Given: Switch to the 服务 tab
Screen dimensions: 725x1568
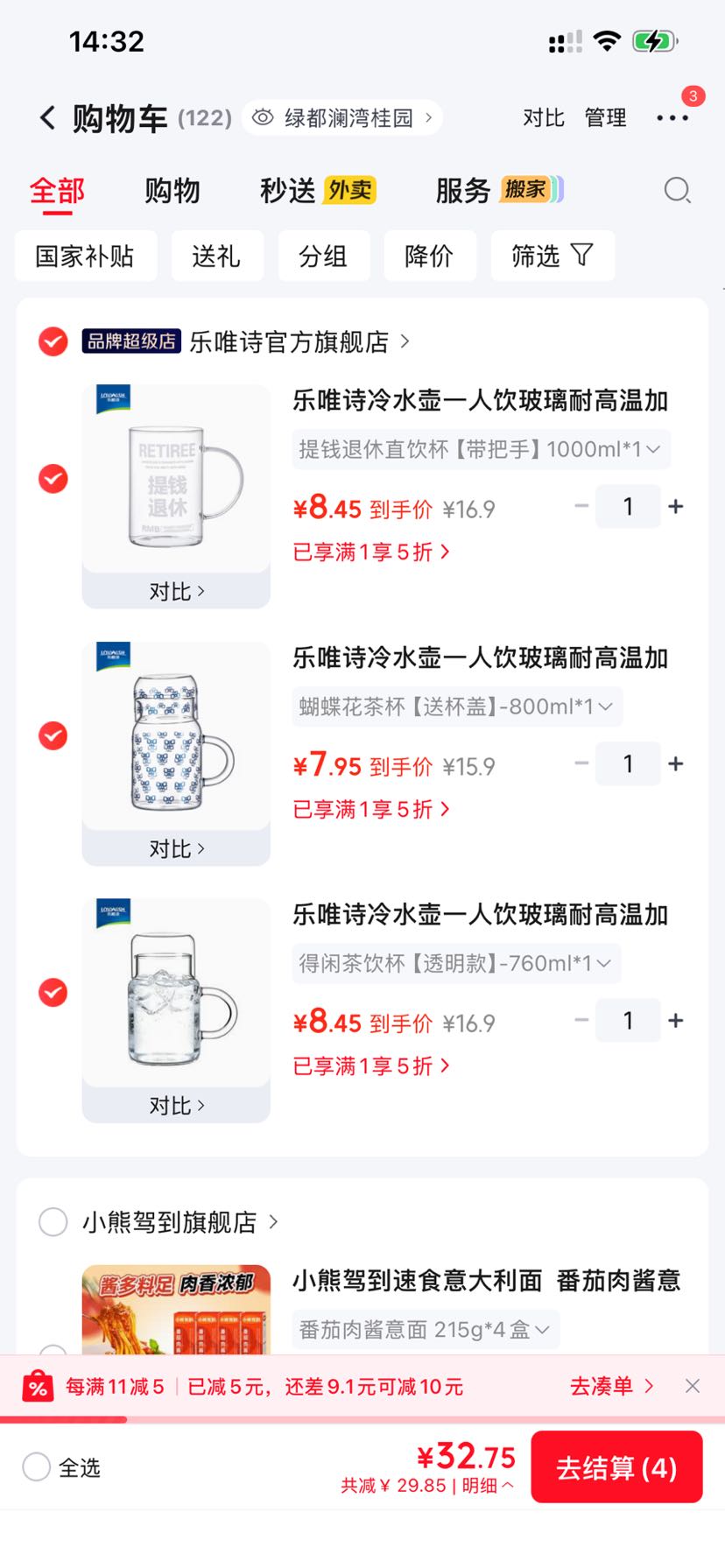Looking at the screenshot, I should [499, 190].
